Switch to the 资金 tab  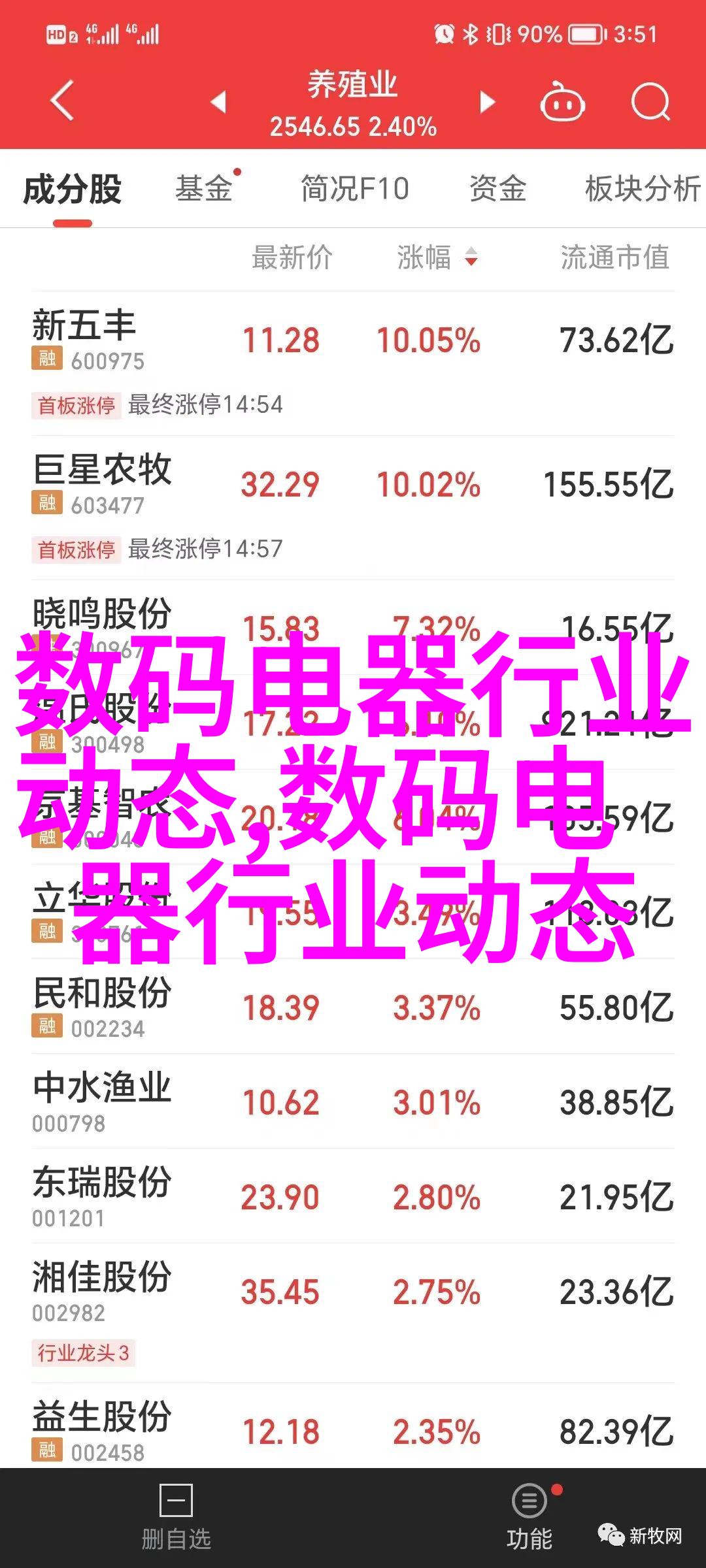pyautogui.click(x=497, y=189)
